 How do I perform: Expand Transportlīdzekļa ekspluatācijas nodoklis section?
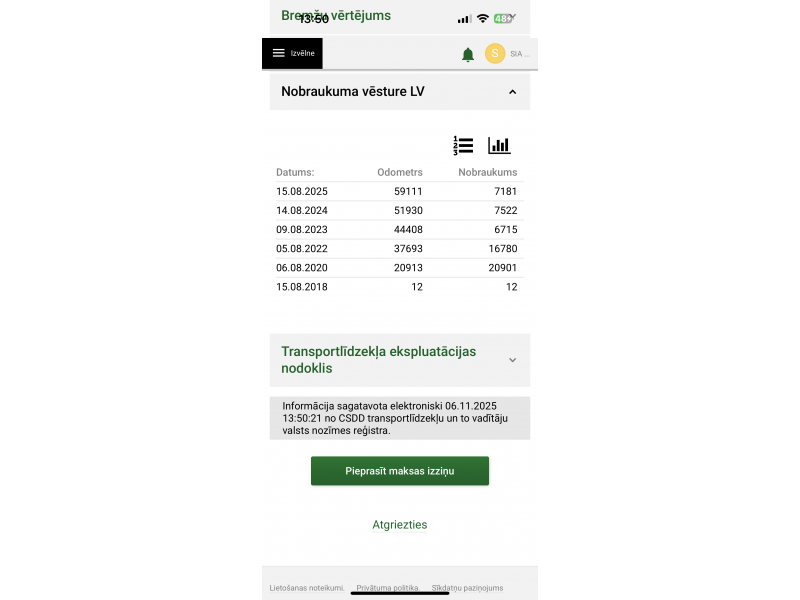512,360
